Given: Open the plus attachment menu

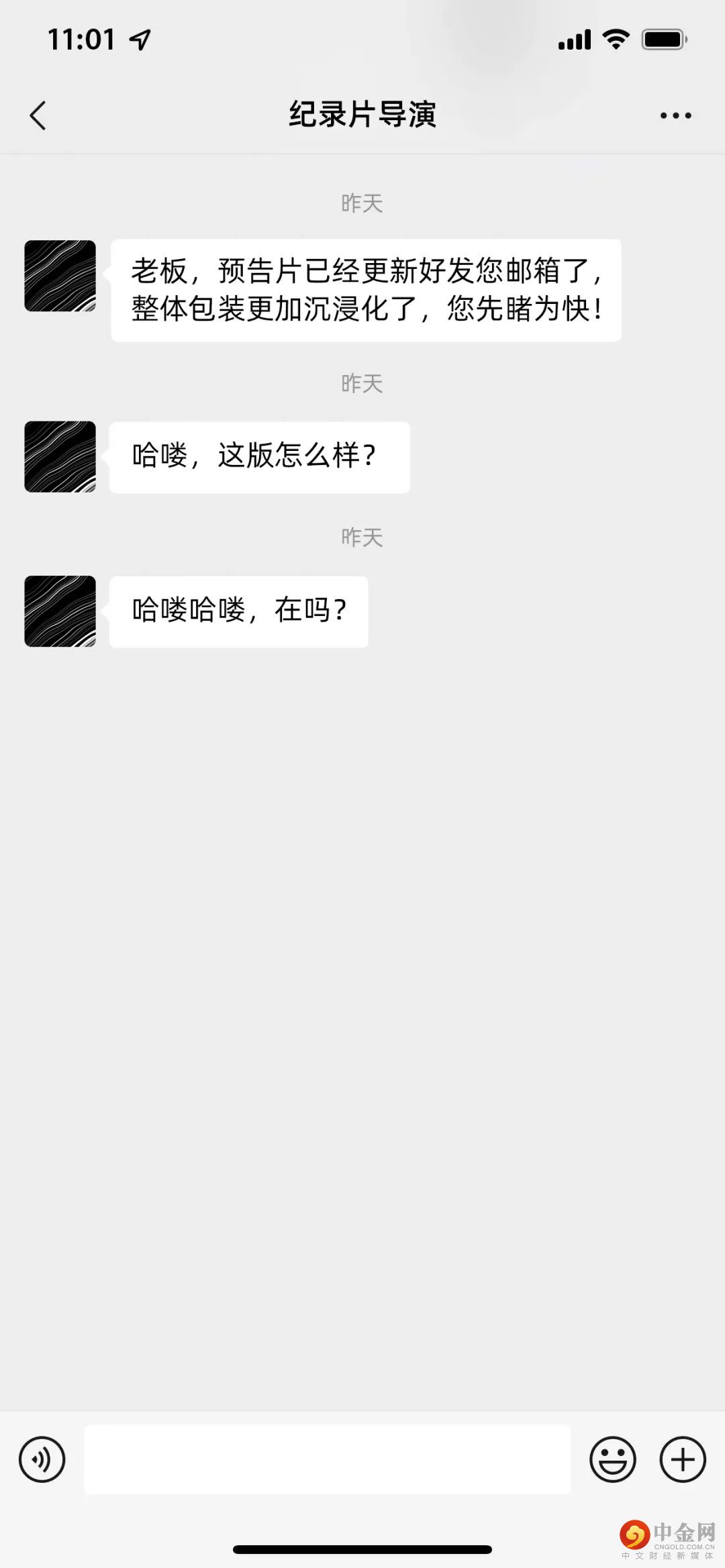Looking at the screenshot, I should pos(683,1459).
